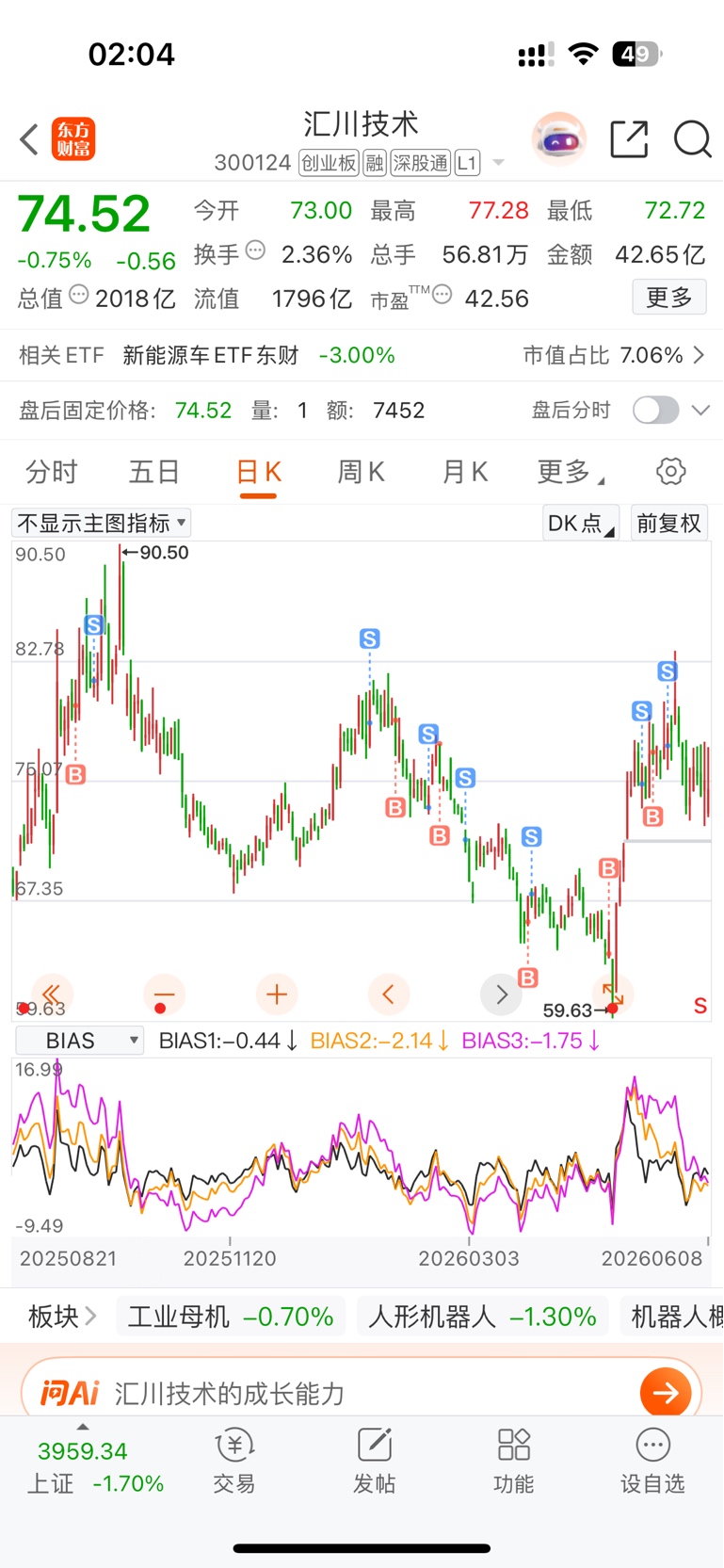This screenshot has width=724, height=1568.
Task: Tap 更多 for more quote data
Action: point(669,298)
